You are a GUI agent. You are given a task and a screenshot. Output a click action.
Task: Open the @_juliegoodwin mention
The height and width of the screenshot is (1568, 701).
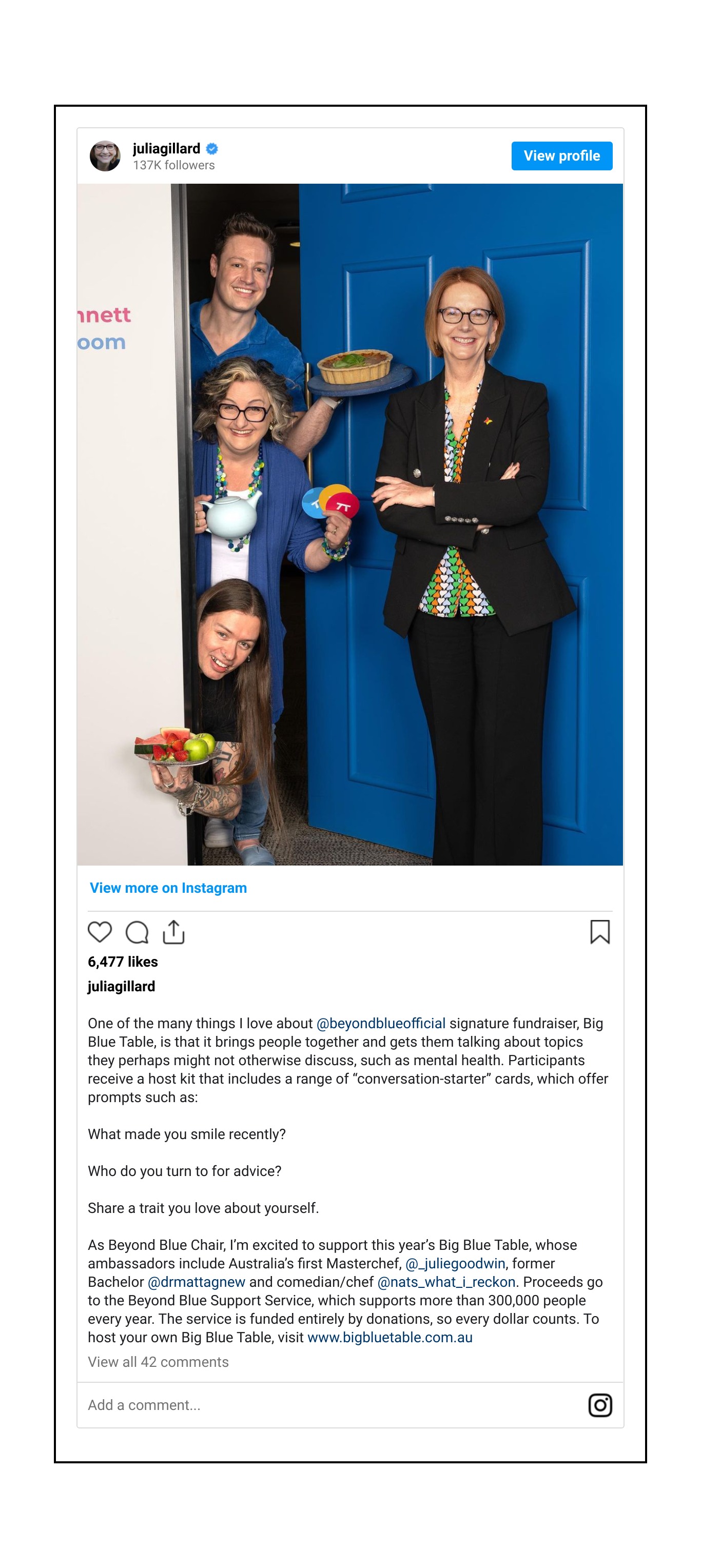click(x=455, y=1263)
